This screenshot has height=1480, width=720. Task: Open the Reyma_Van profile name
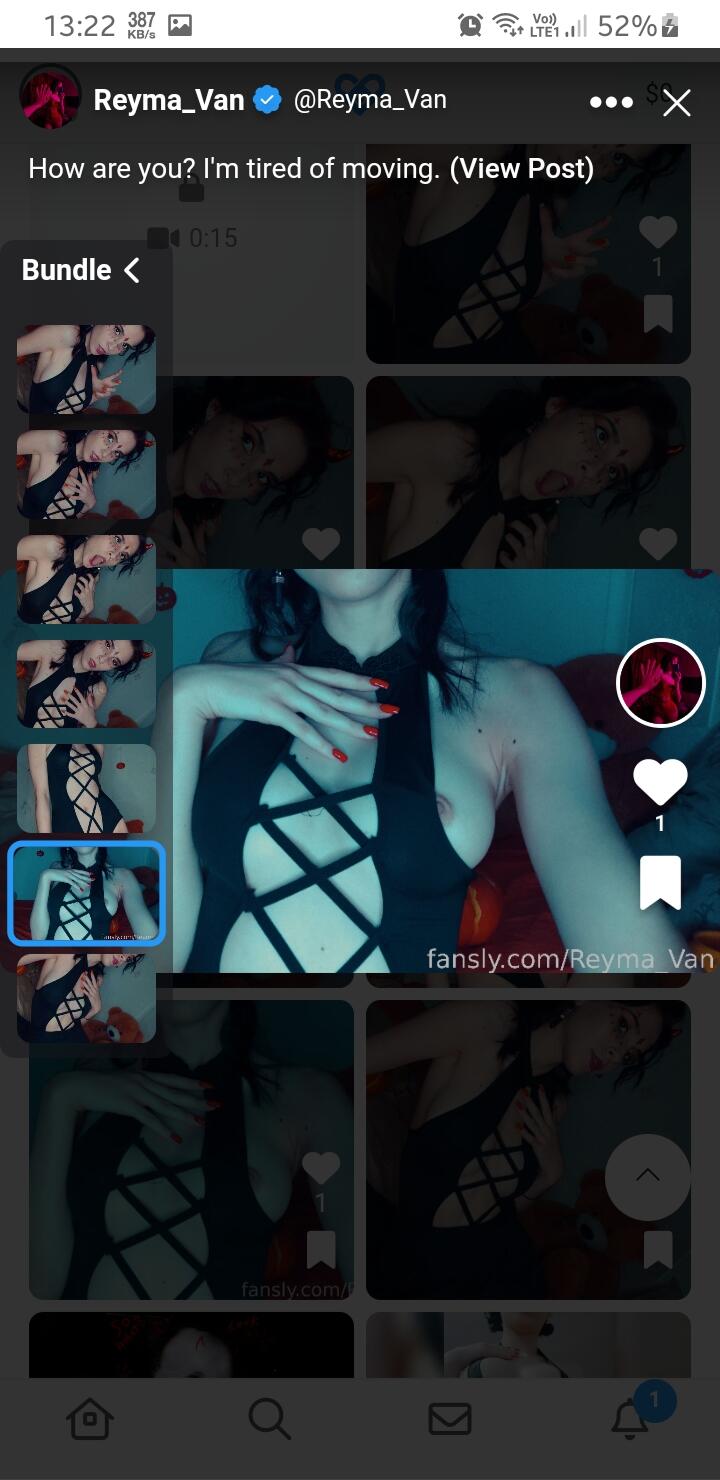169,100
